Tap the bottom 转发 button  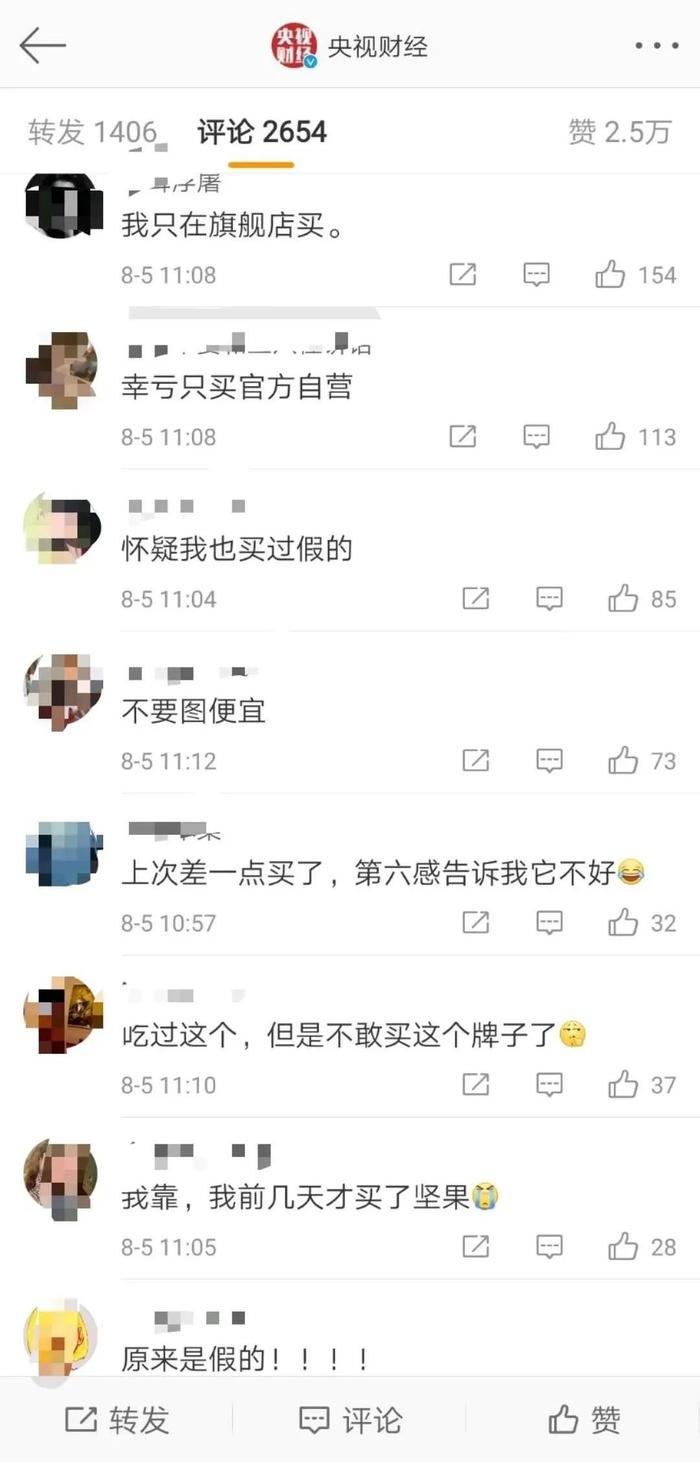(117, 1420)
